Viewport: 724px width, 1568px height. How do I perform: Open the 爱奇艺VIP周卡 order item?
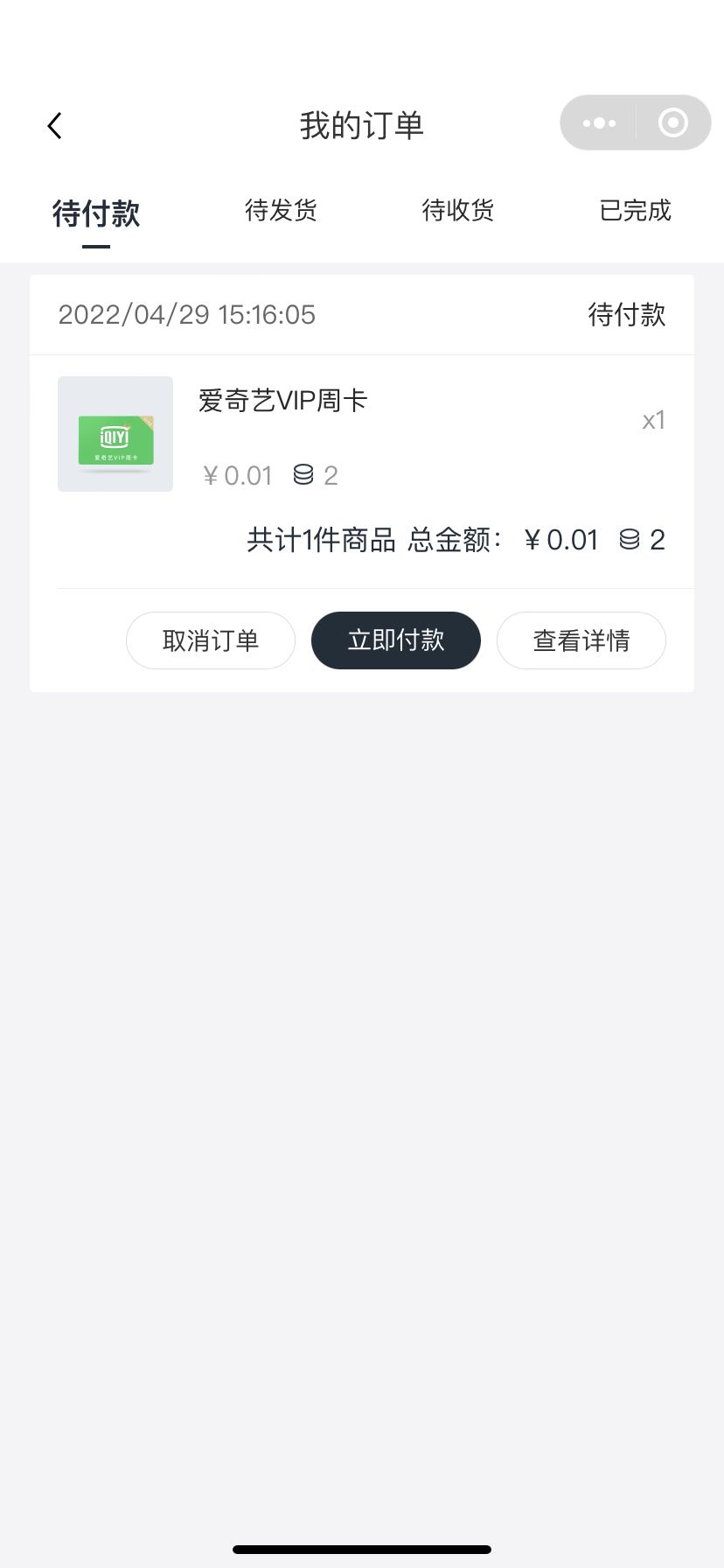[283, 402]
